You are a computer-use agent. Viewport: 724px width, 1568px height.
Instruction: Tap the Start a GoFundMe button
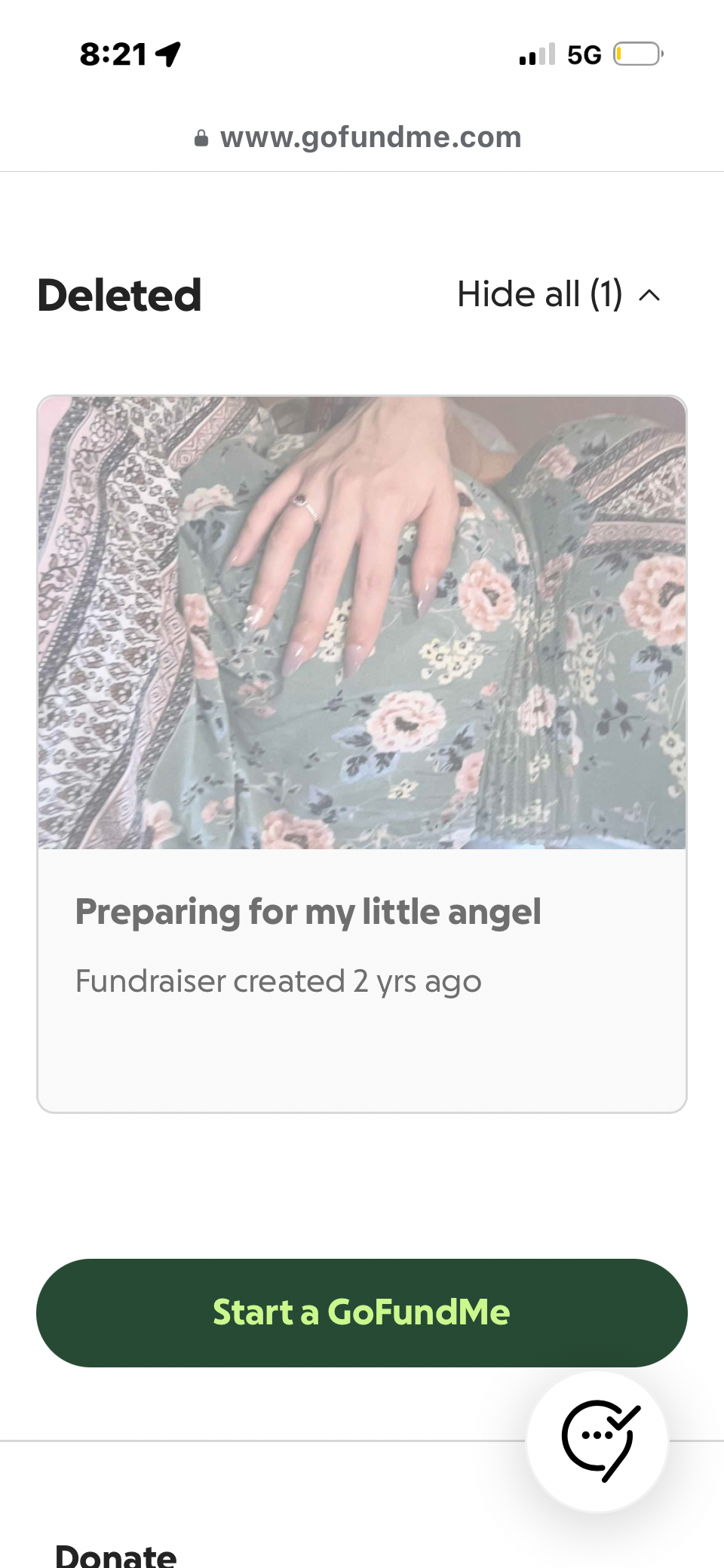362,1313
